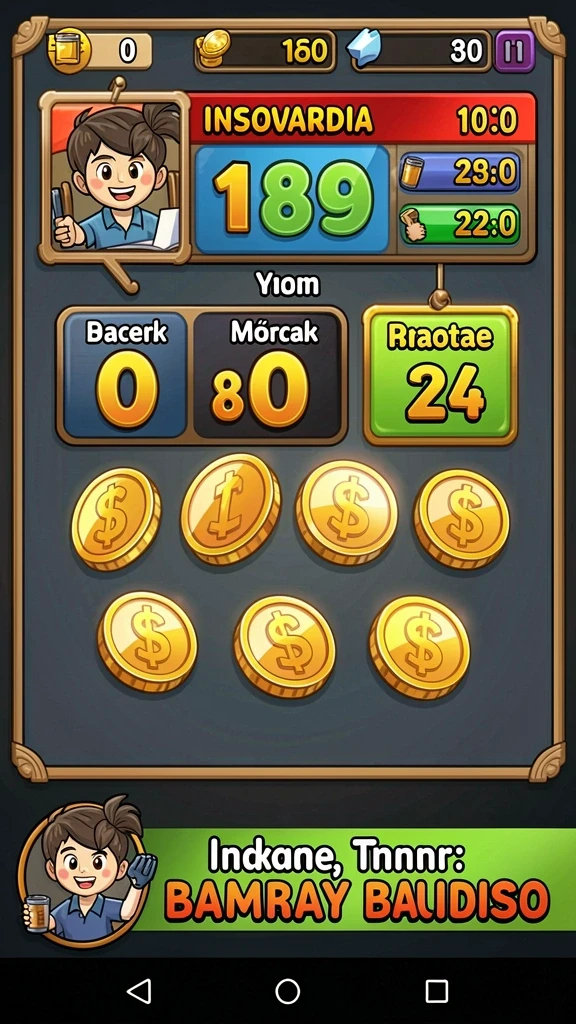The height and width of the screenshot is (1024, 576).
Task: Go to the home screen via navigation bar
Action: pyautogui.click(x=288, y=991)
